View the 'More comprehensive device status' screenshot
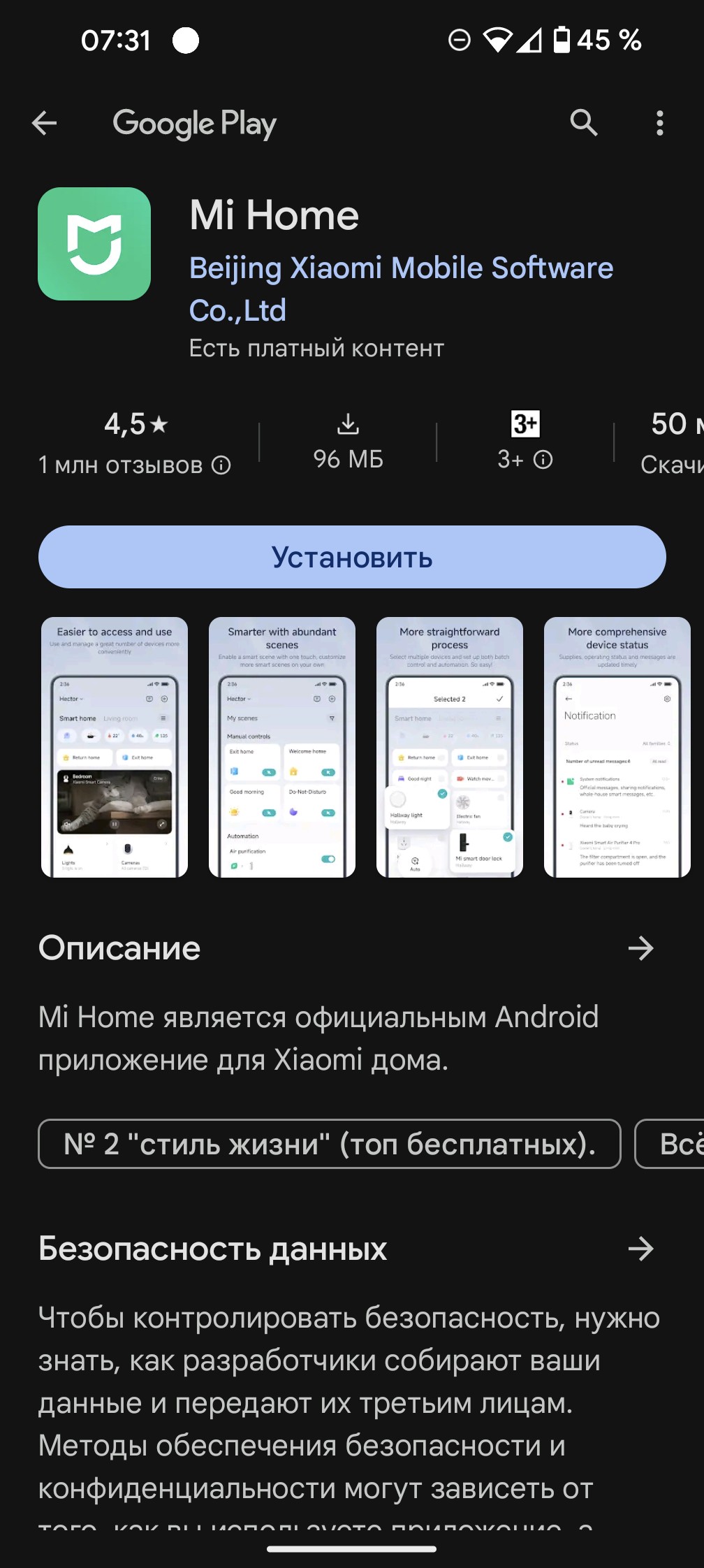704x1568 pixels. (x=617, y=746)
